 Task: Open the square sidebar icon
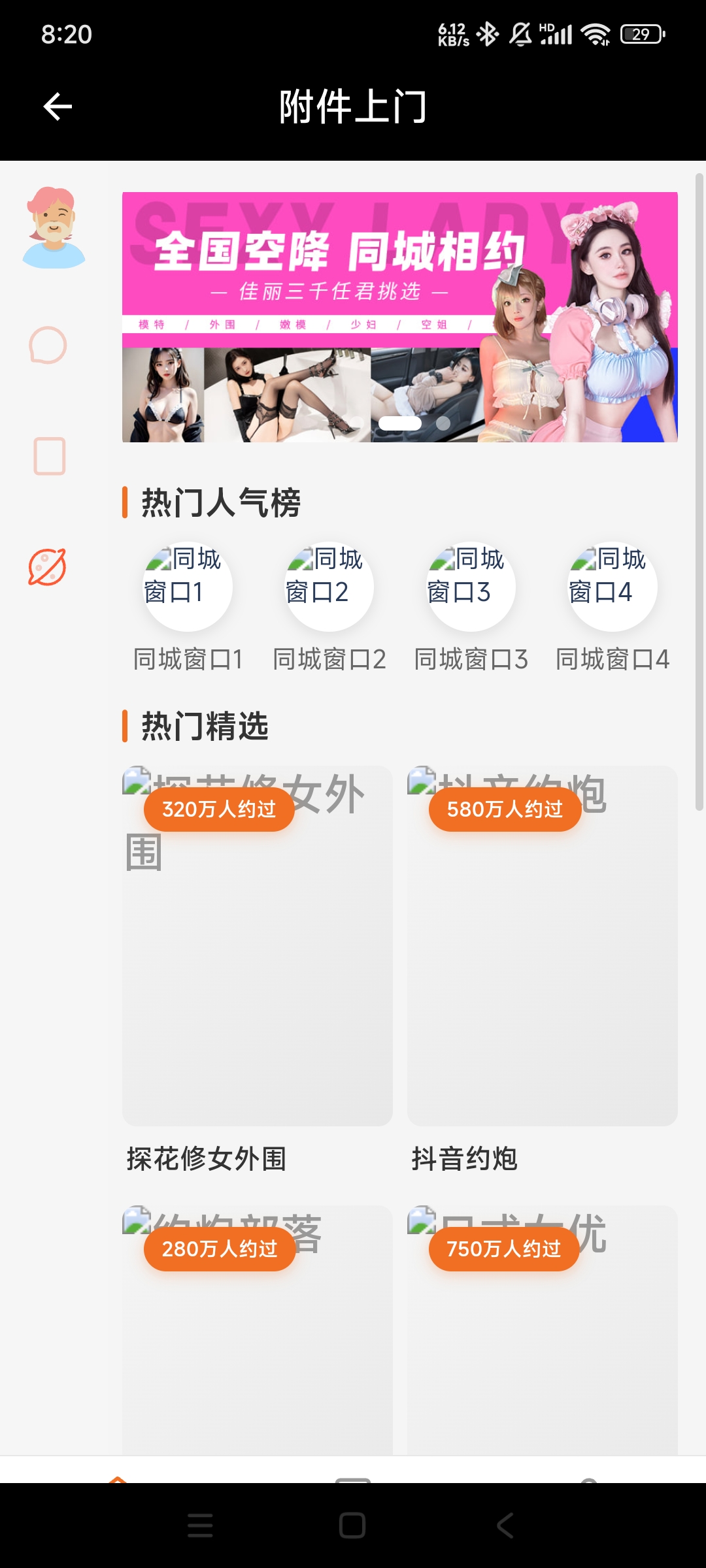(x=50, y=456)
